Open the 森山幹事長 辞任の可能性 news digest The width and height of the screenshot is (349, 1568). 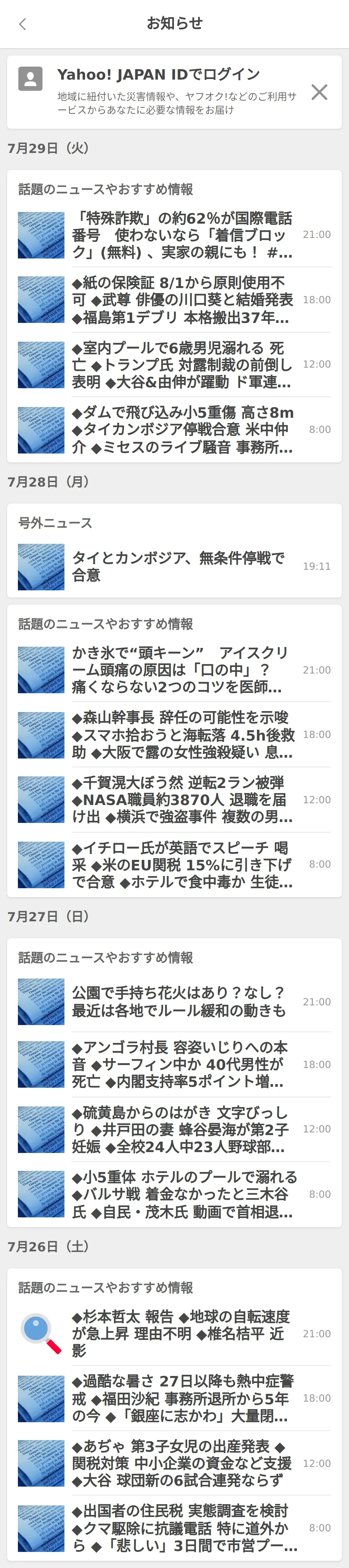(x=182, y=735)
